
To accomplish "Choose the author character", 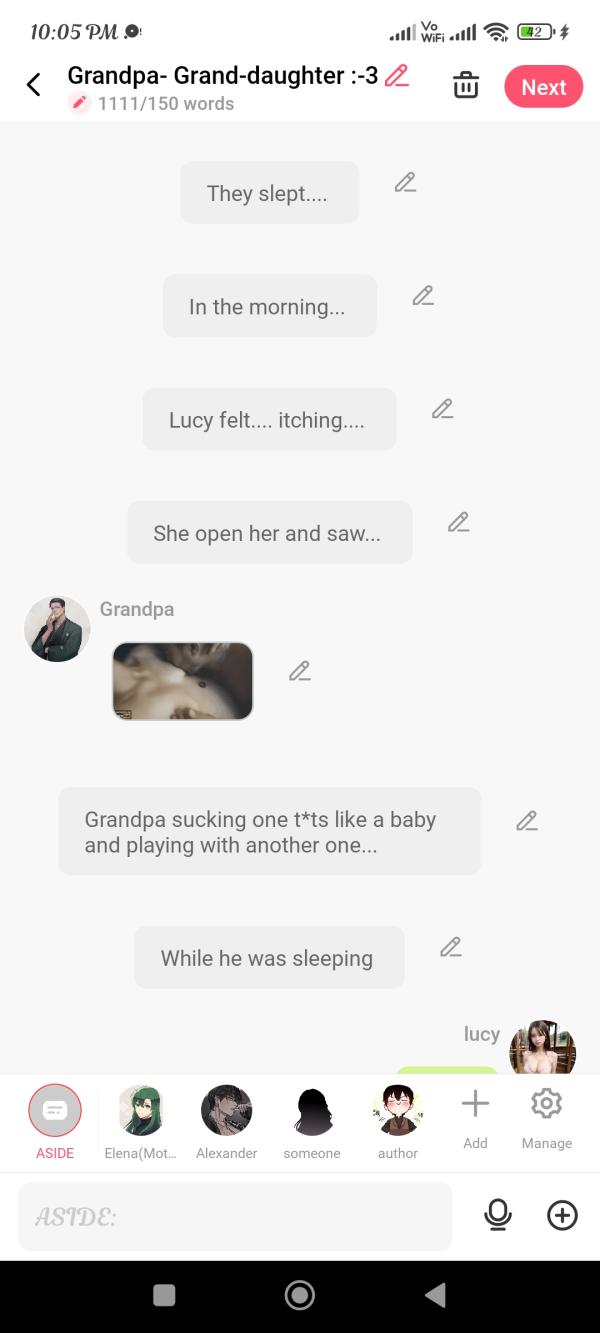I will (x=398, y=1122).
